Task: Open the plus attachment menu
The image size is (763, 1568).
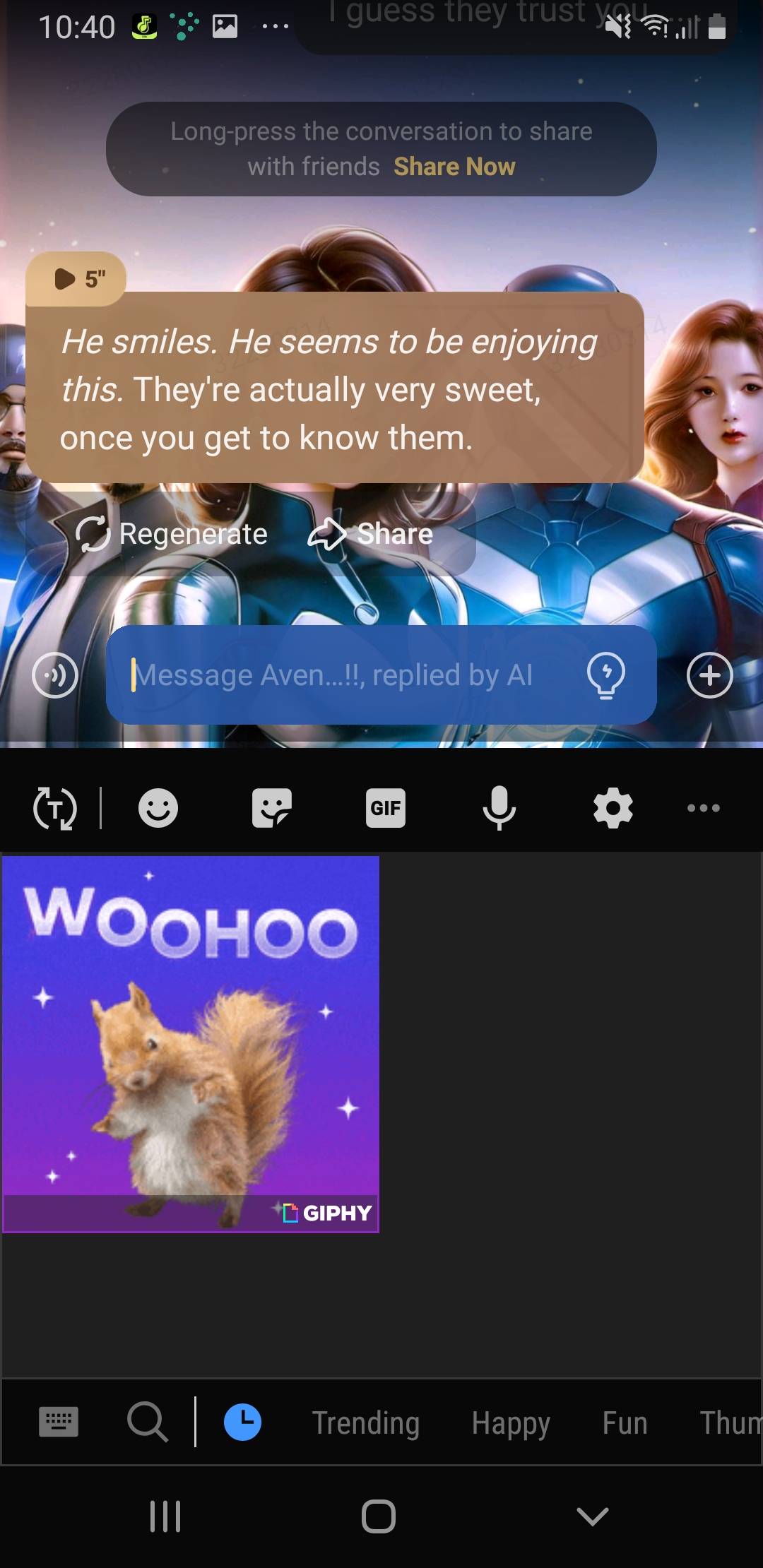Action: point(709,676)
